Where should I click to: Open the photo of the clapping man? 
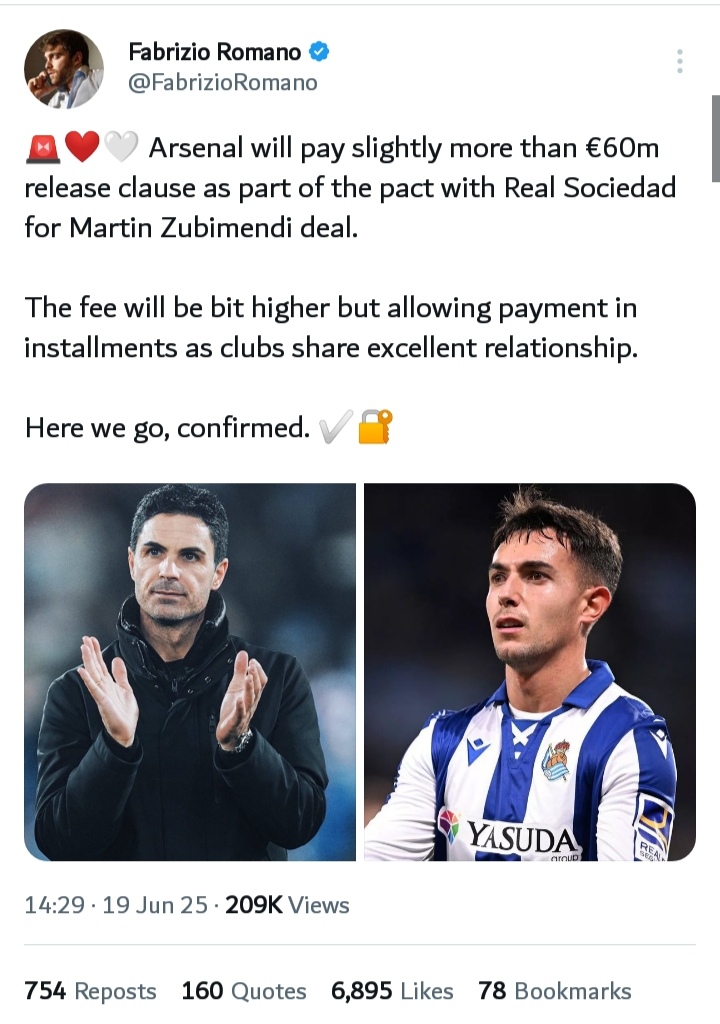[x=190, y=671]
